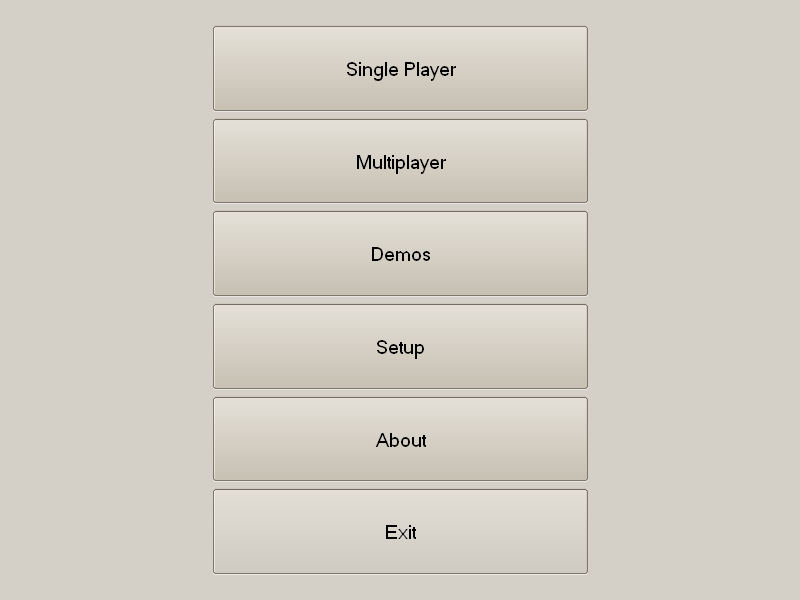This screenshot has height=600, width=800.
Task: Start a Single Player game
Action: (400, 69)
